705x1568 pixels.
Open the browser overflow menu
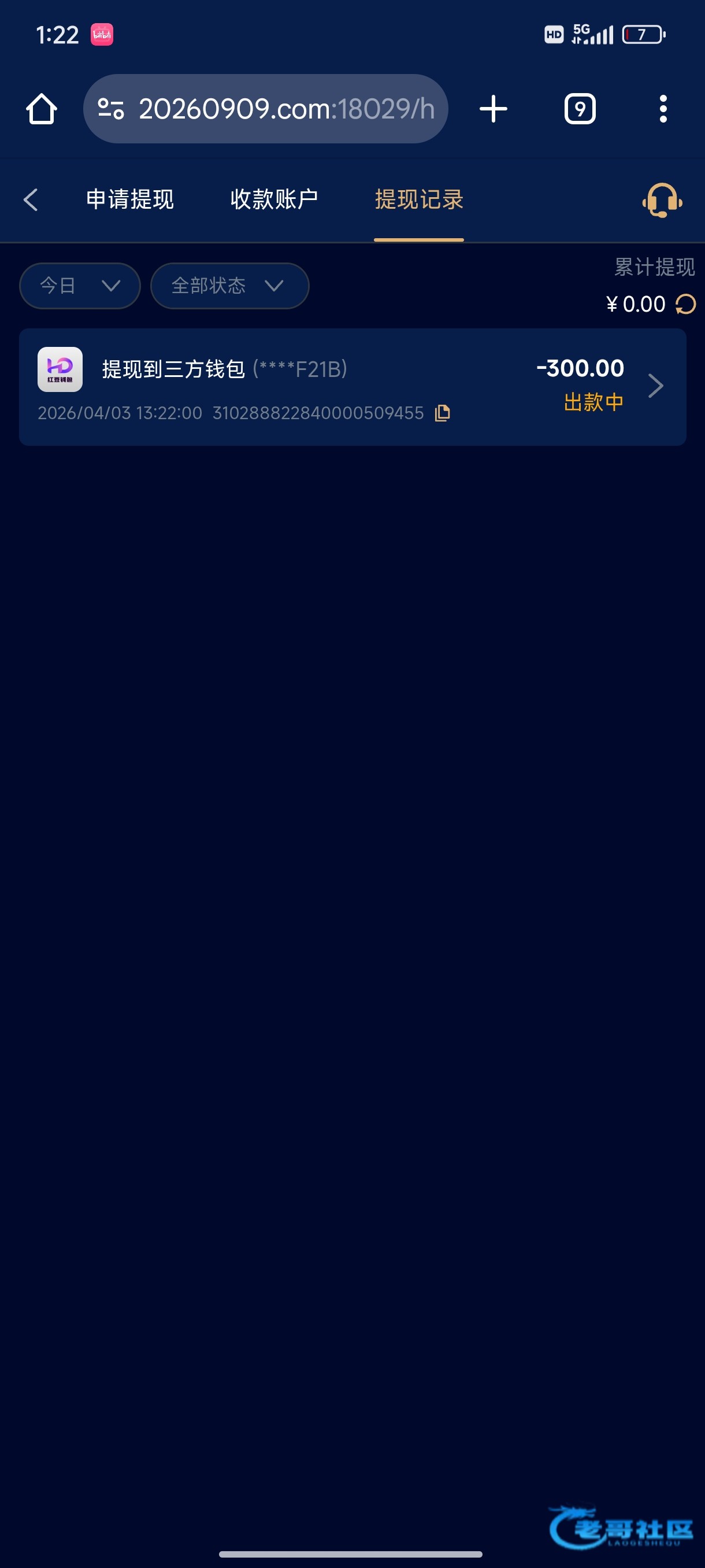click(x=663, y=109)
